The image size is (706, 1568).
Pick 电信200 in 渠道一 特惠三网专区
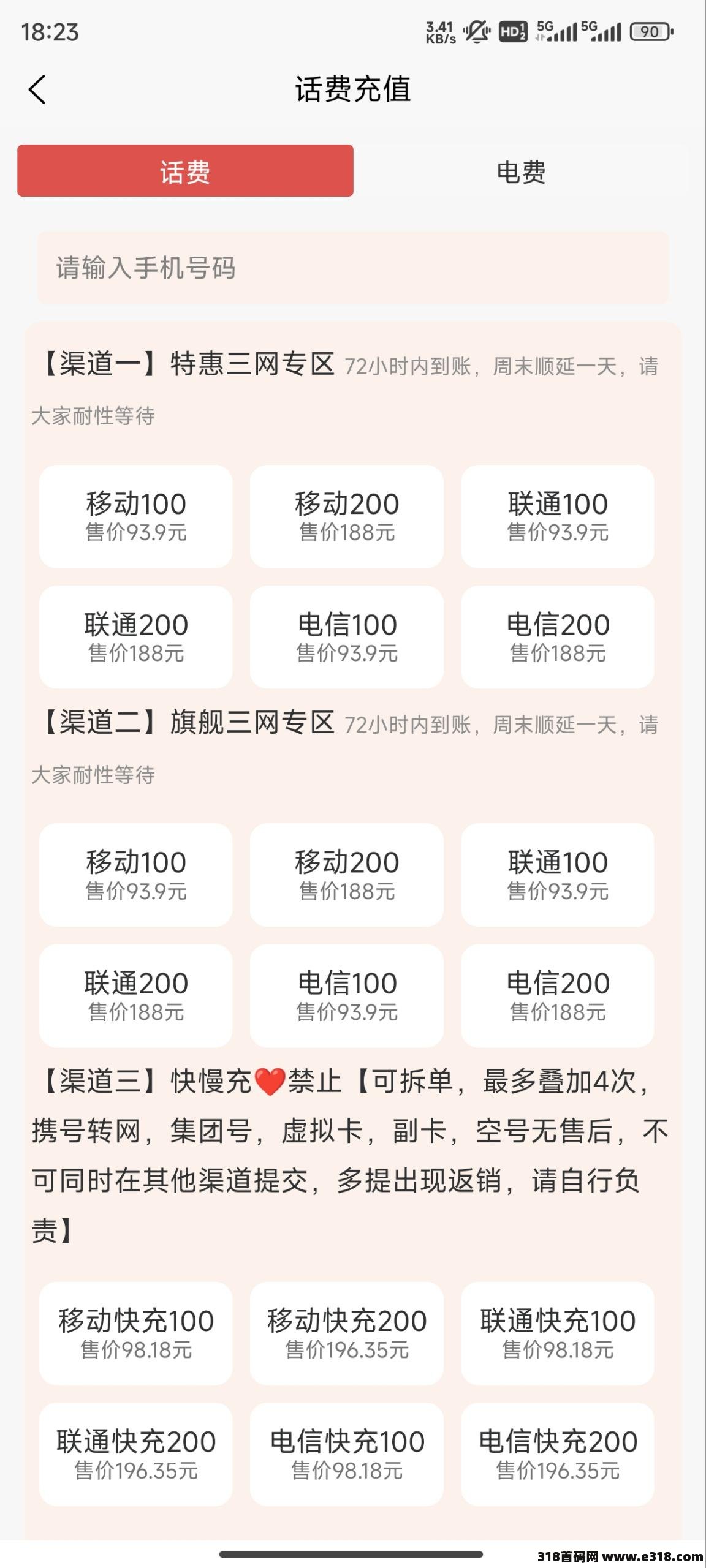558,637
